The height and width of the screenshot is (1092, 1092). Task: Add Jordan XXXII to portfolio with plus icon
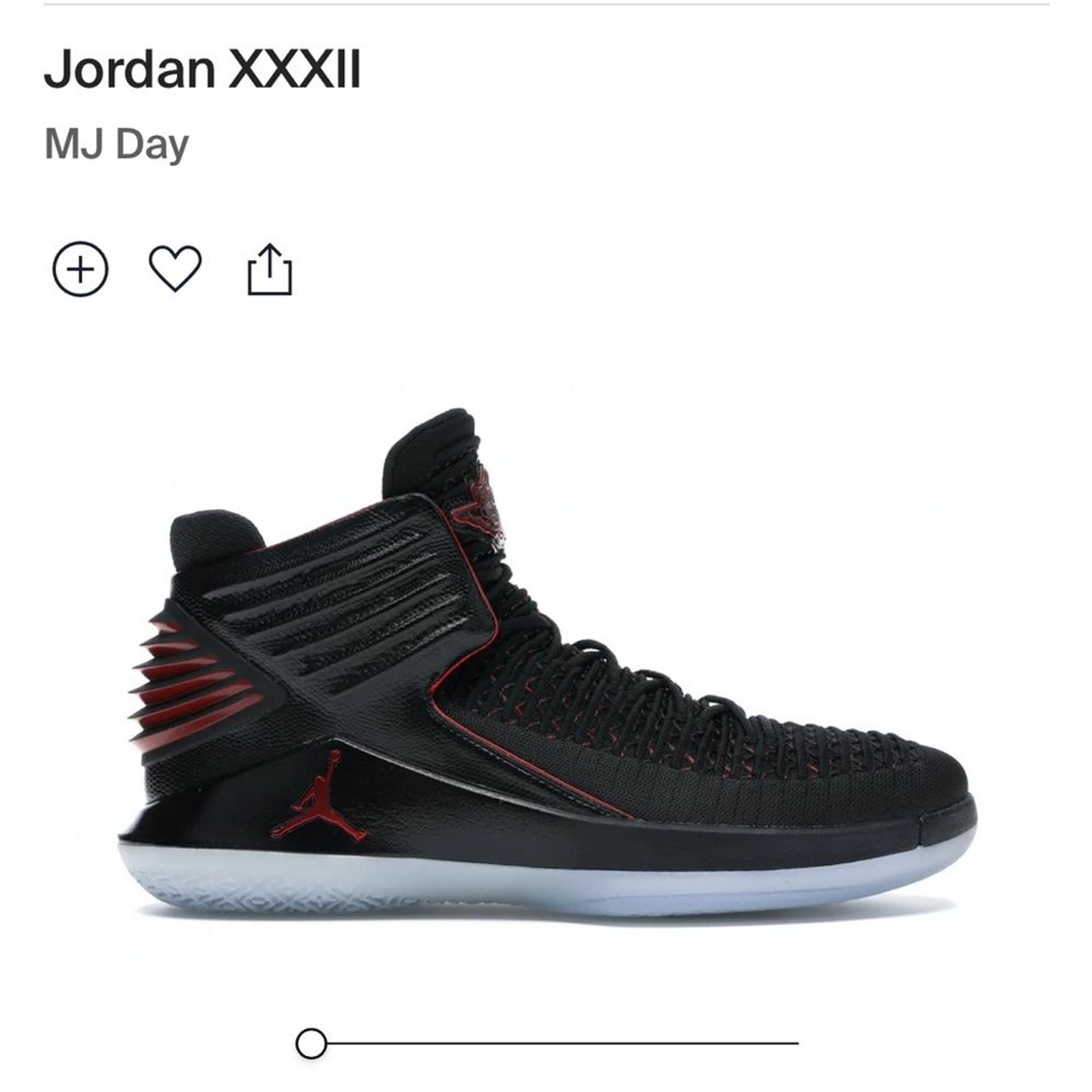81,269
